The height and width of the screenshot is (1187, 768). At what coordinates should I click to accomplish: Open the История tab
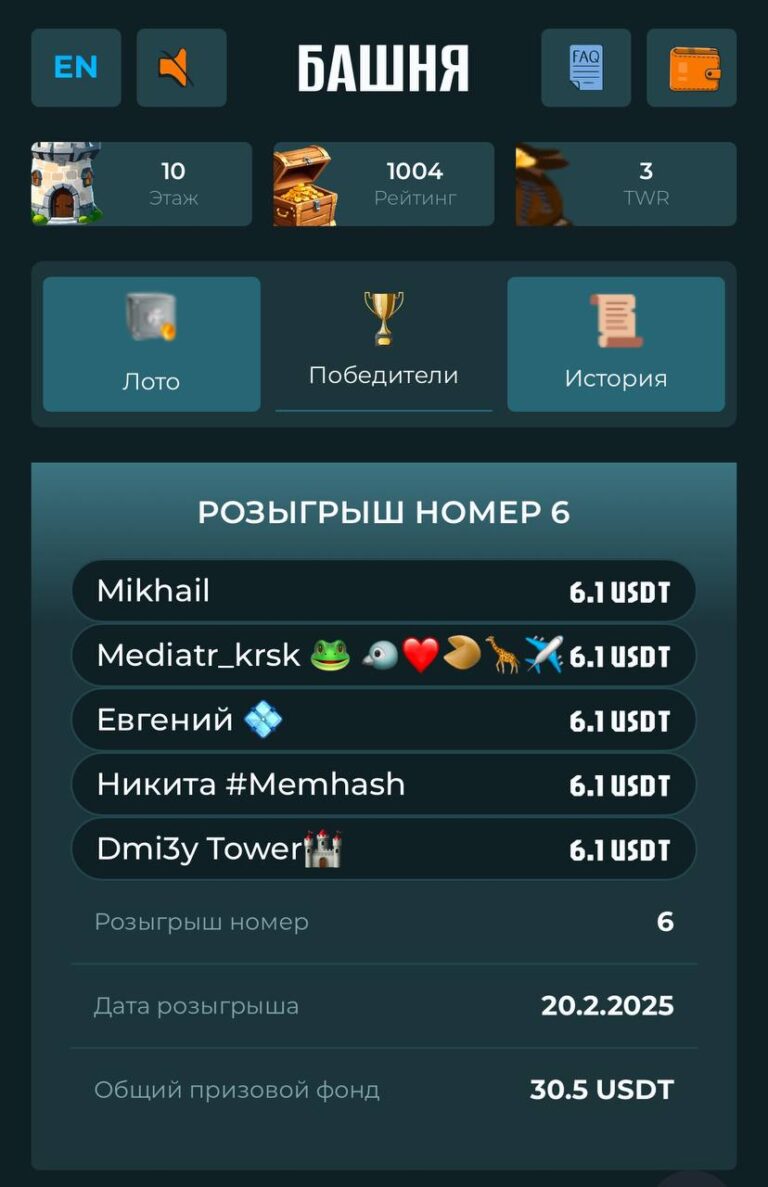point(615,344)
